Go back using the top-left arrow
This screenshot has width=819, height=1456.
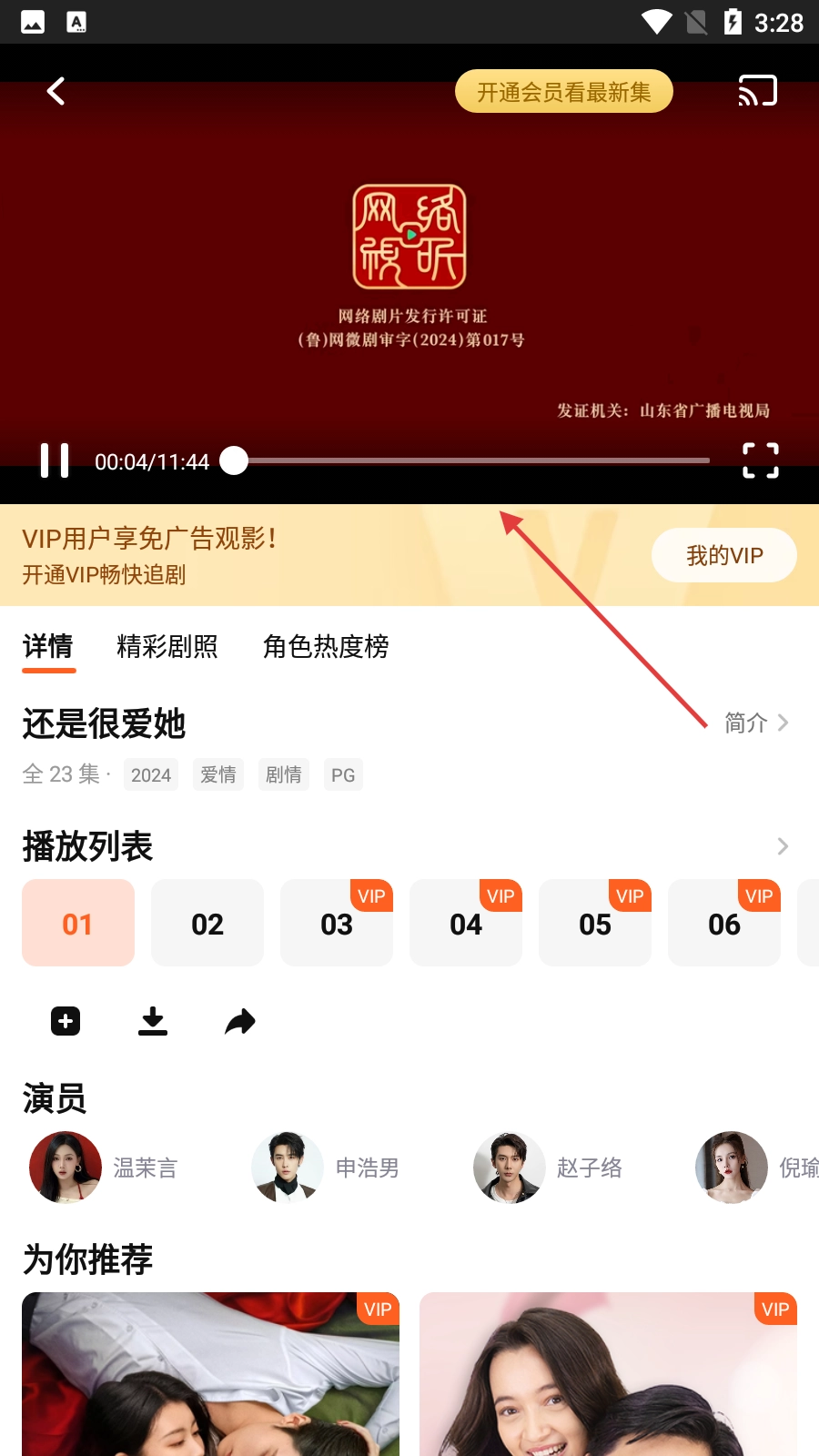56,91
